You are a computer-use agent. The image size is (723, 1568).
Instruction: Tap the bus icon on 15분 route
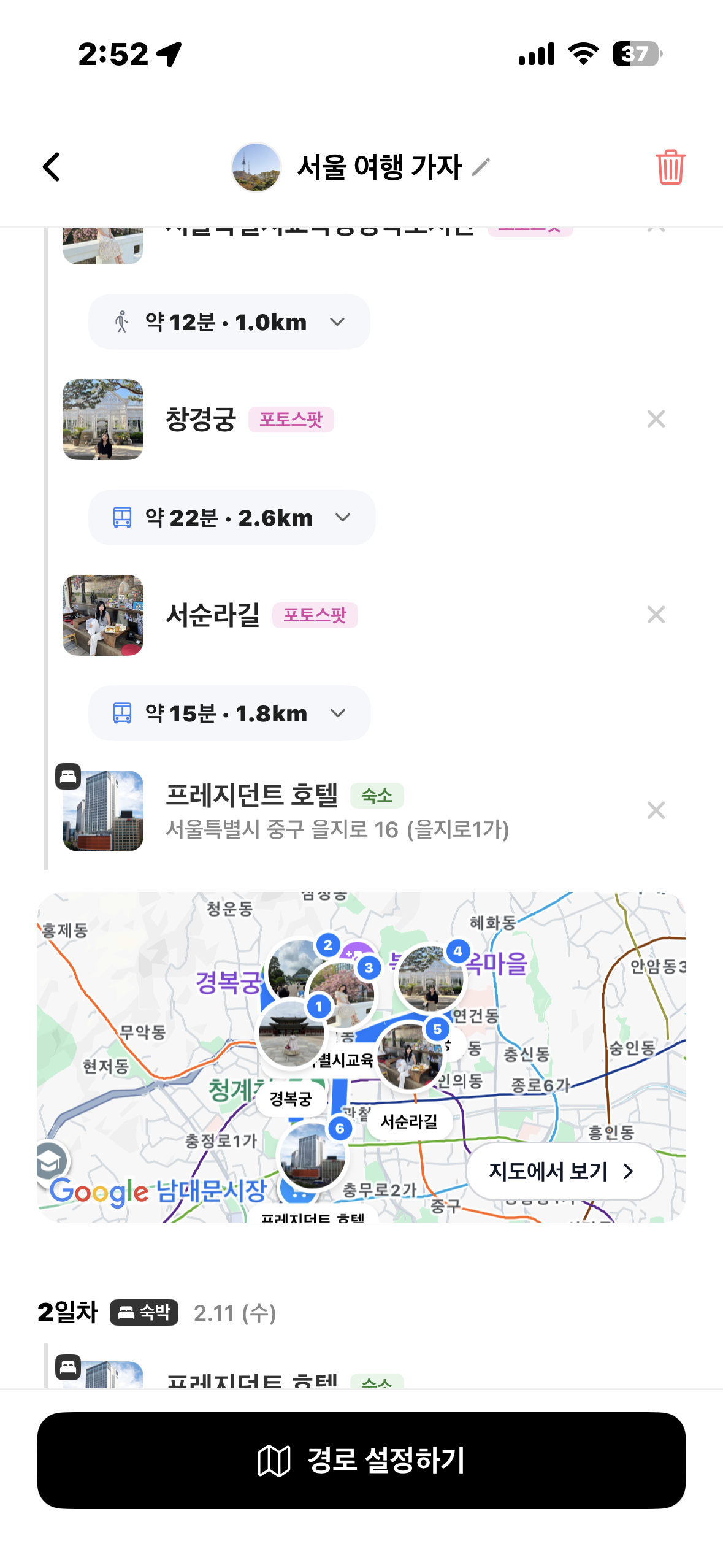click(x=123, y=713)
